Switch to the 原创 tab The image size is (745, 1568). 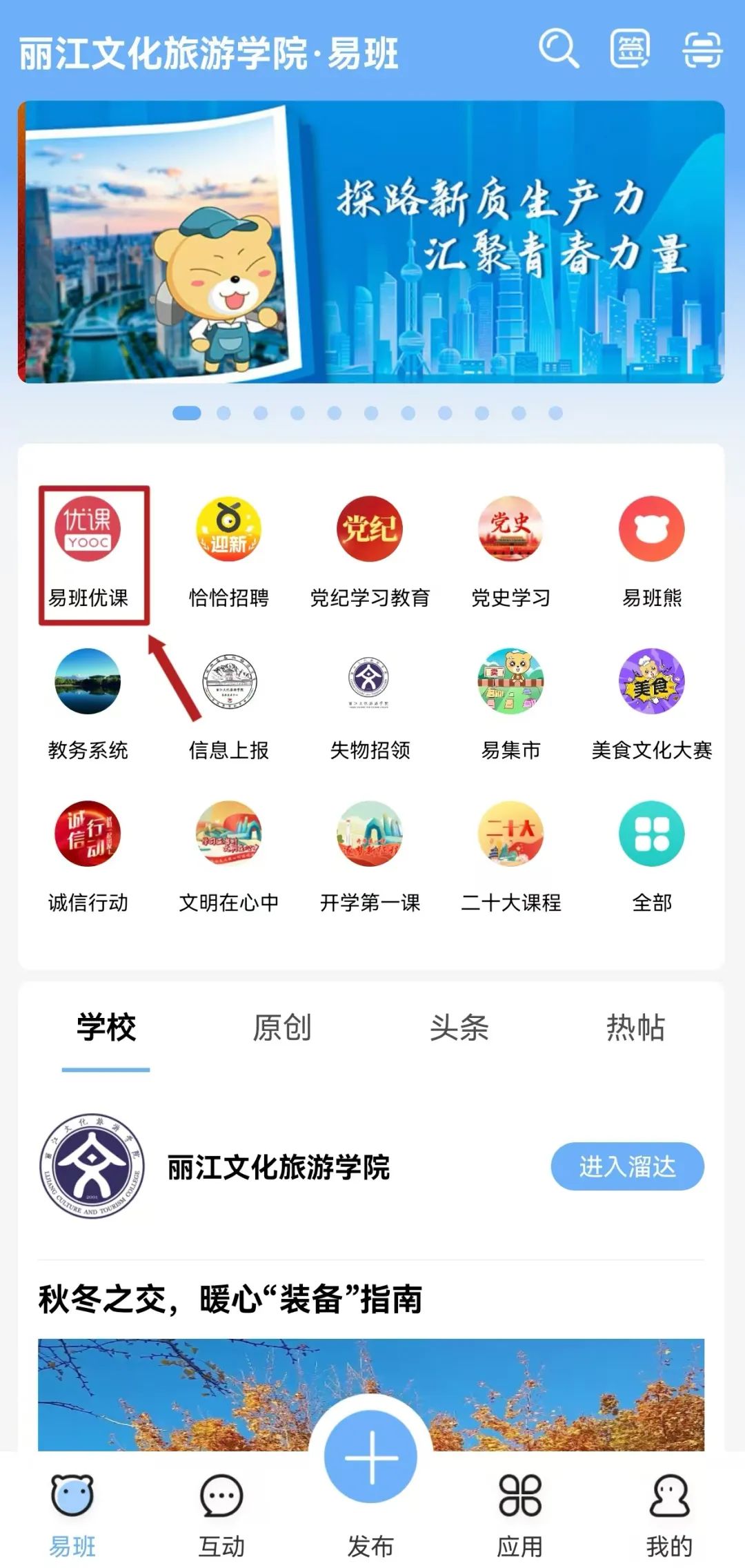click(282, 1028)
